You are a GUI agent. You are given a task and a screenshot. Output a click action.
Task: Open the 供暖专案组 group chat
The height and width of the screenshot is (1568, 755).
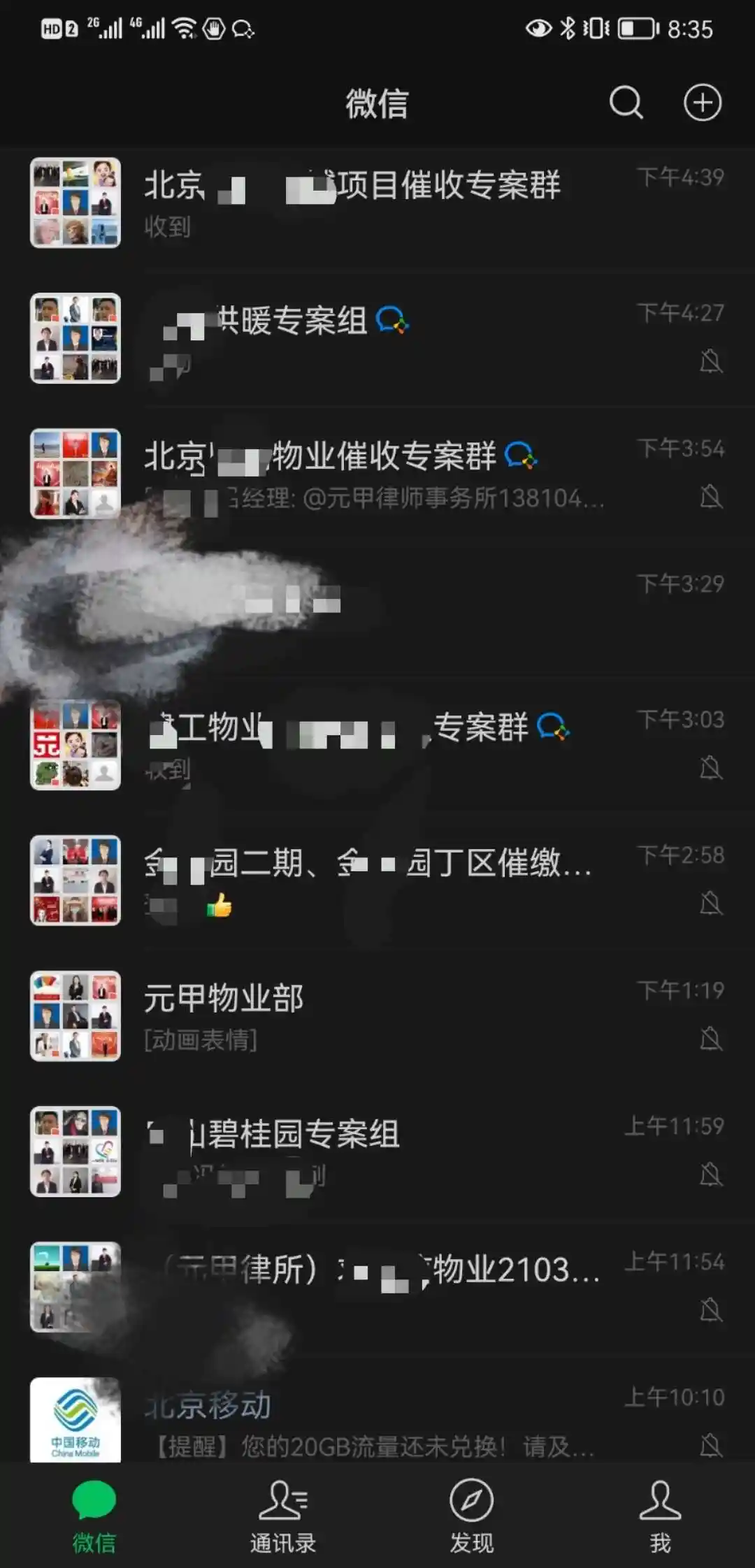point(377,338)
